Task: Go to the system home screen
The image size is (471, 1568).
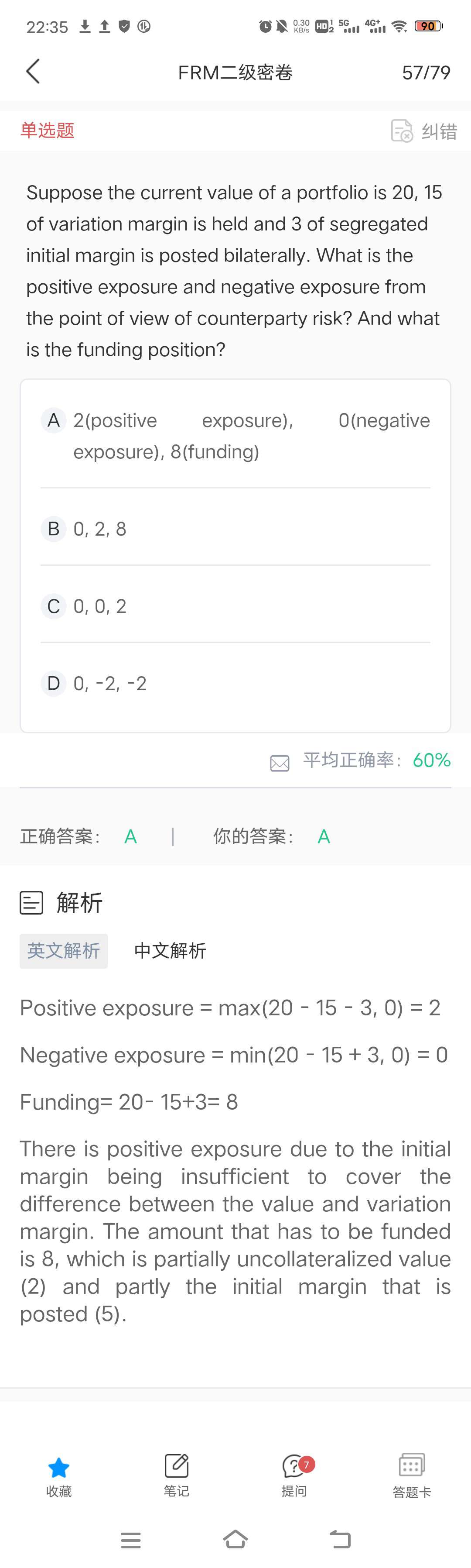Action: coord(235,1539)
